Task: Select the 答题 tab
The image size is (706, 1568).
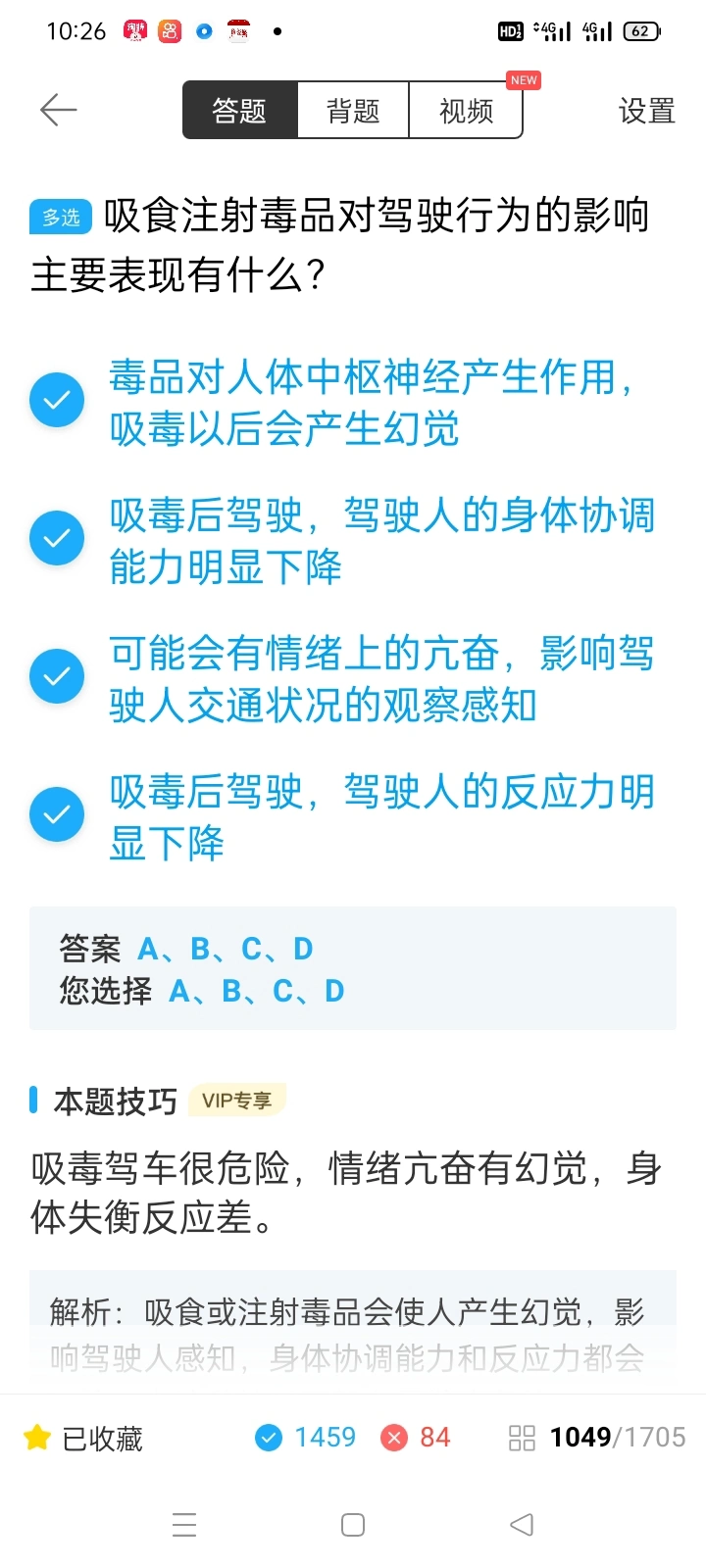Action: [x=239, y=111]
